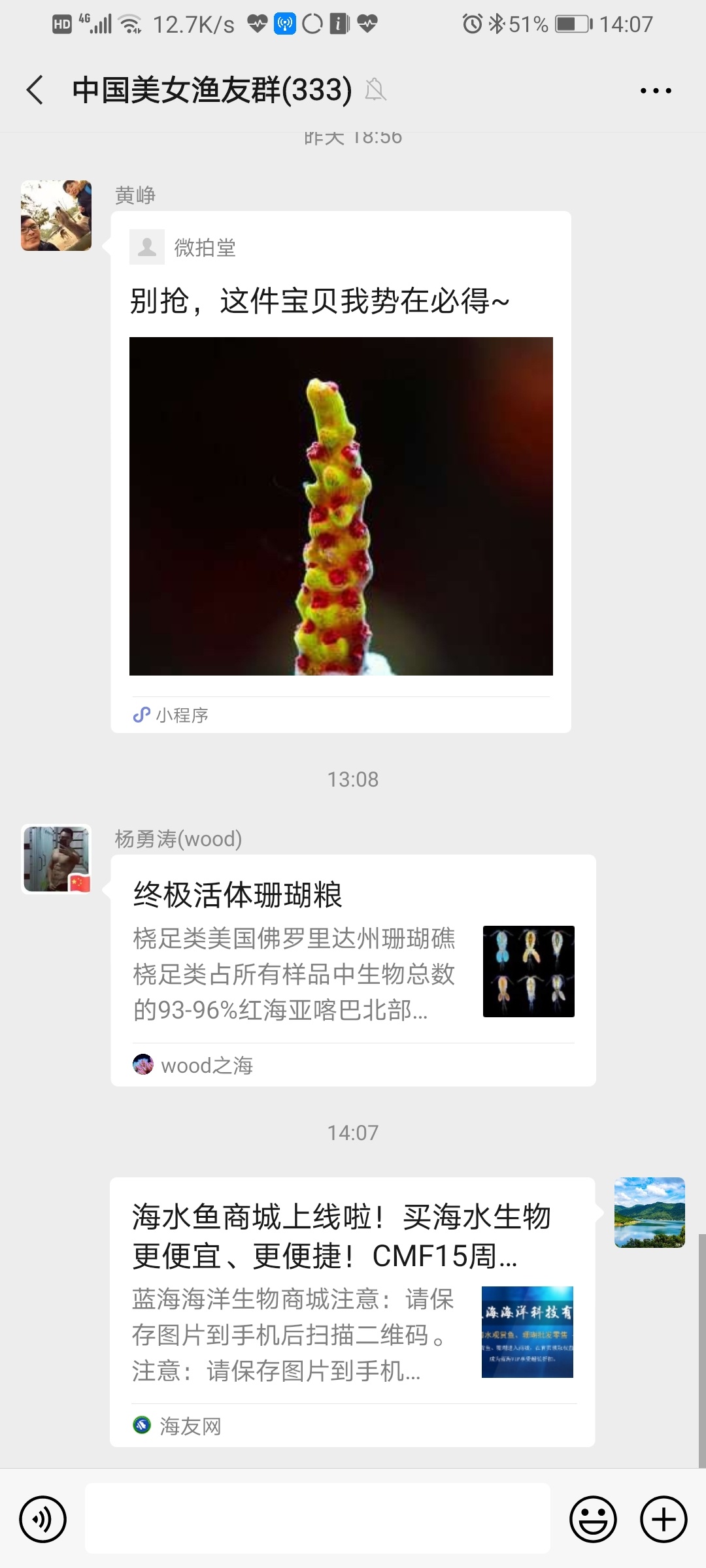Open 黄峥's profile avatar
The image size is (706, 1568).
click(56, 216)
